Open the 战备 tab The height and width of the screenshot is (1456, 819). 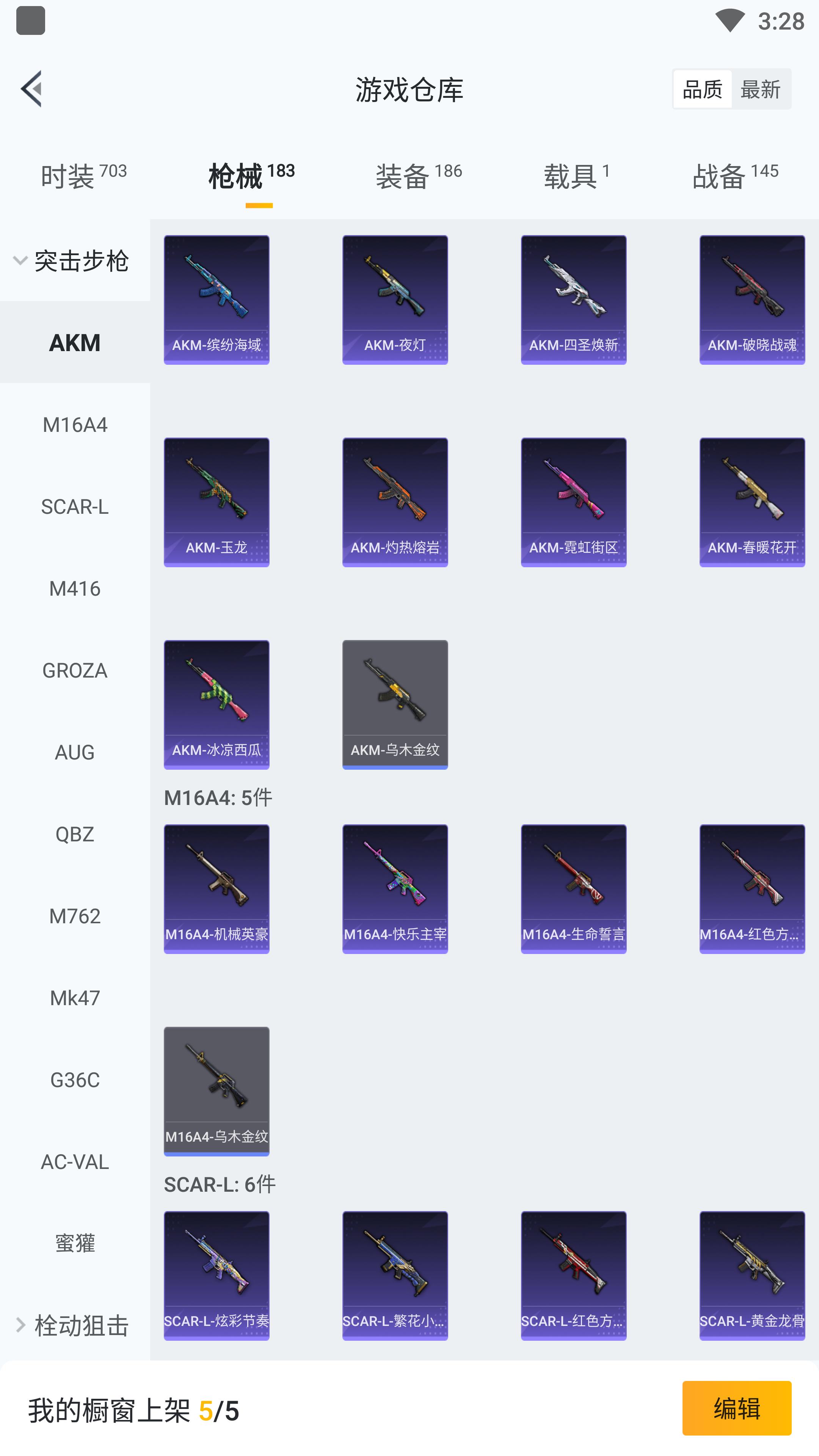tap(735, 175)
